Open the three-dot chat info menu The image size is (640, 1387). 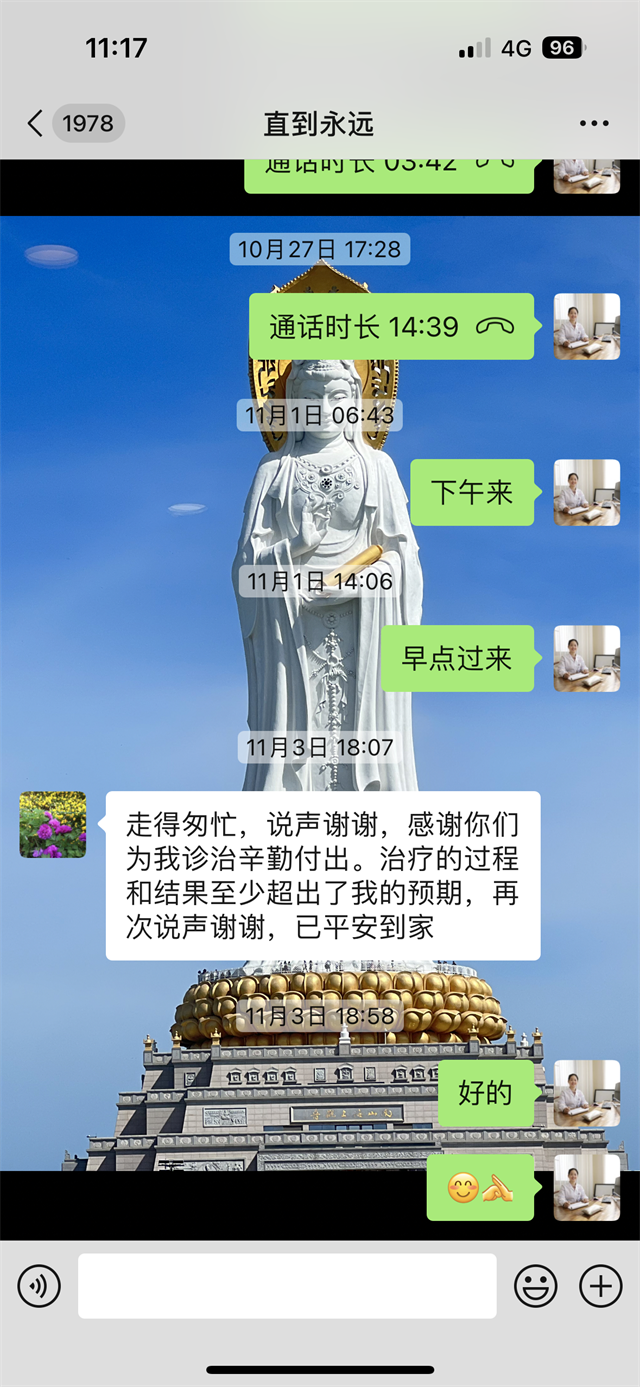click(594, 123)
